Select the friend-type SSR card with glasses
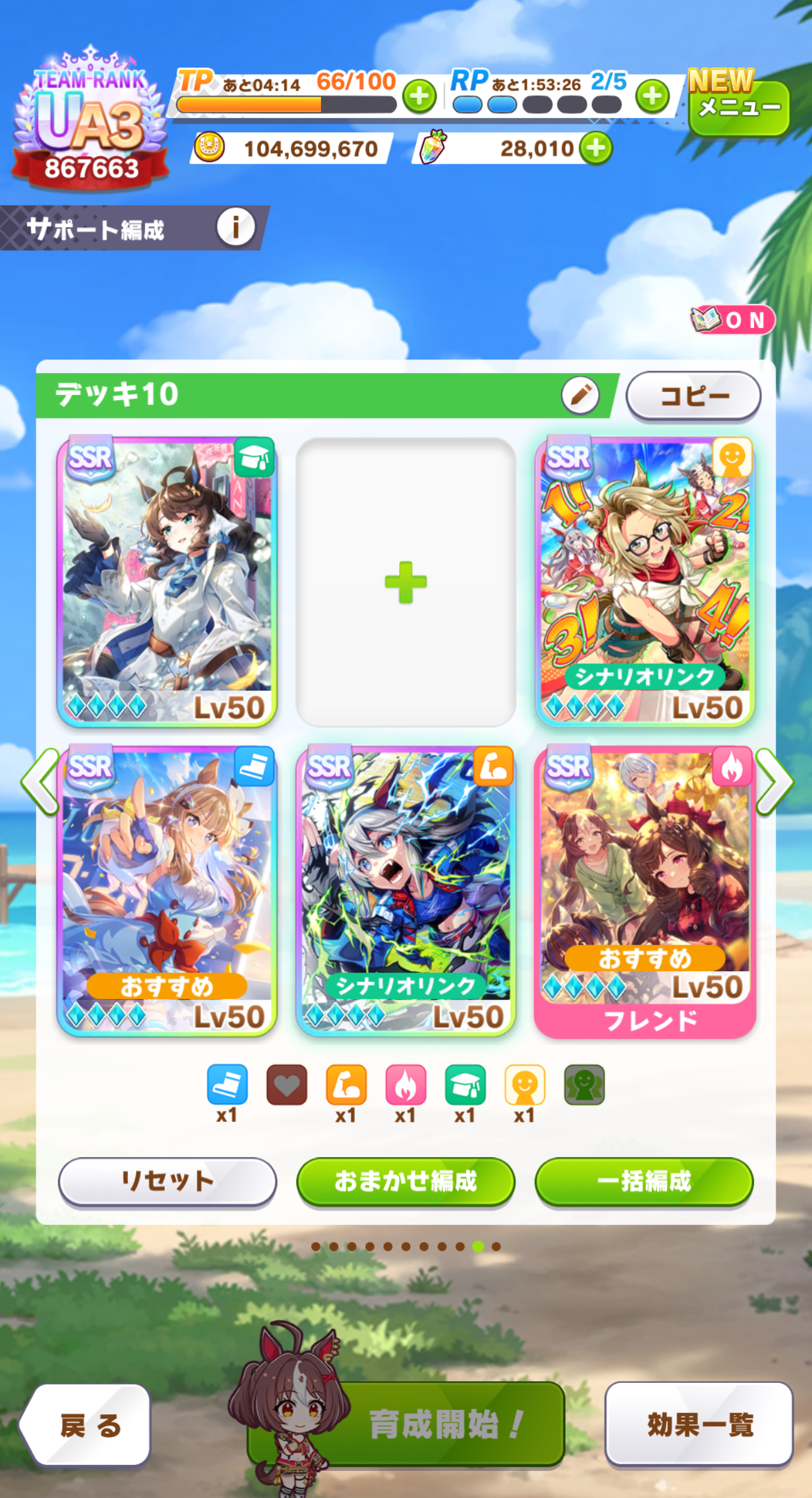Screen dimensions: 812x1498 (x=644, y=582)
